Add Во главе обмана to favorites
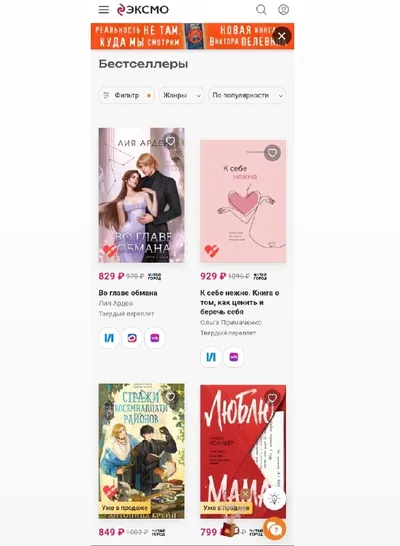 [x=170, y=141]
